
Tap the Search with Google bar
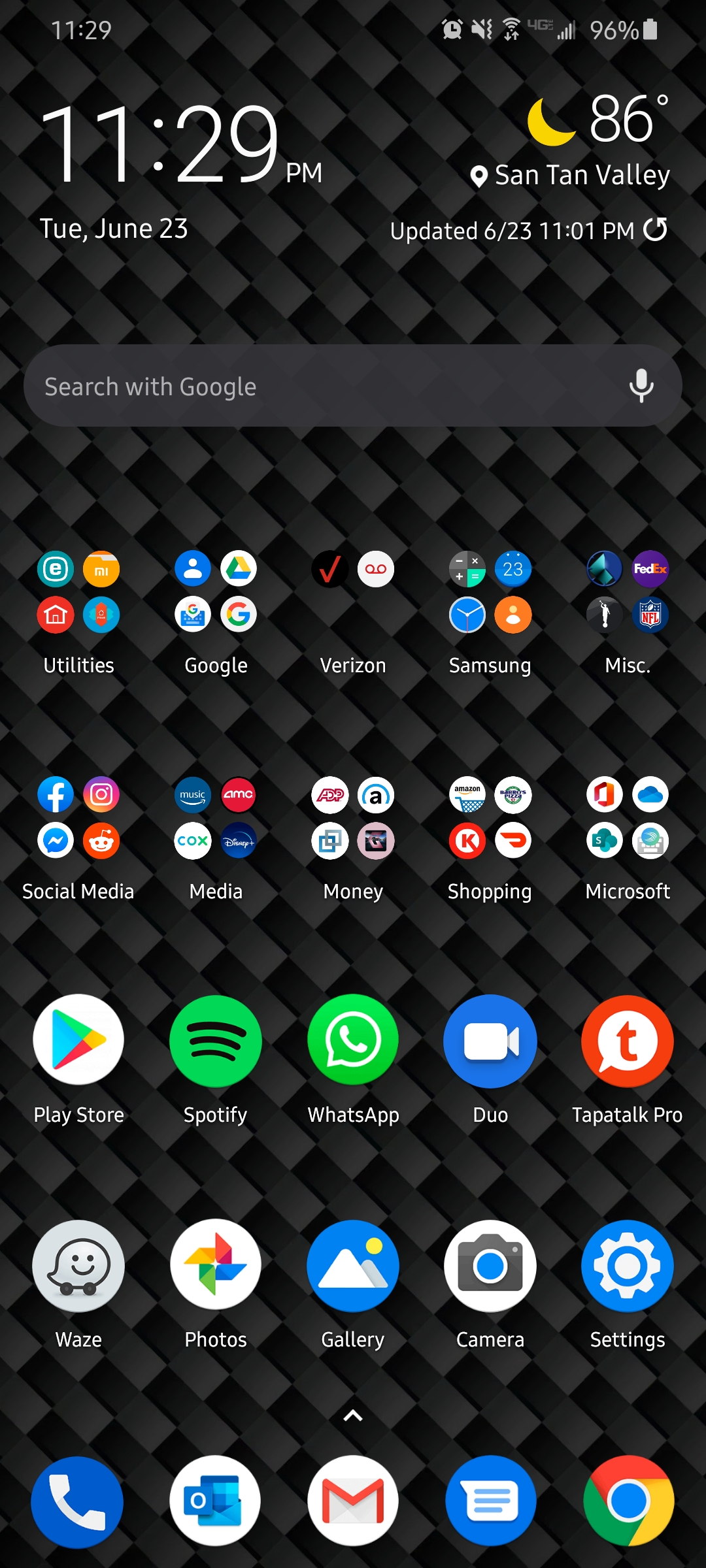pos(327,386)
